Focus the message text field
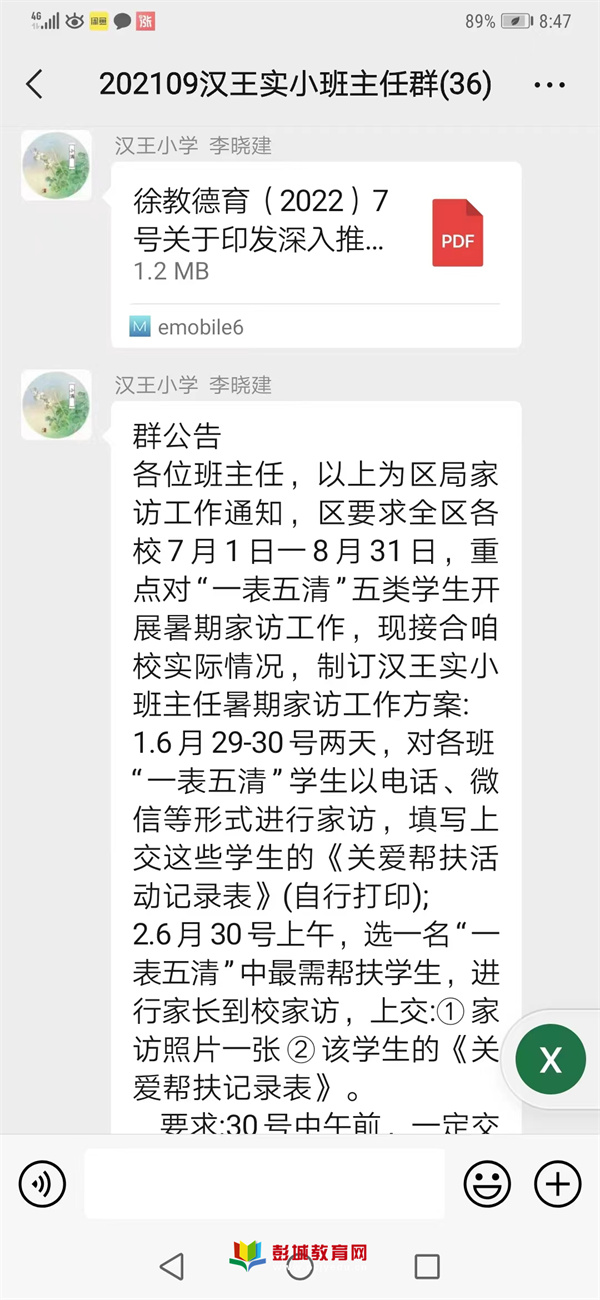The image size is (600, 1300). [x=264, y=1184]
